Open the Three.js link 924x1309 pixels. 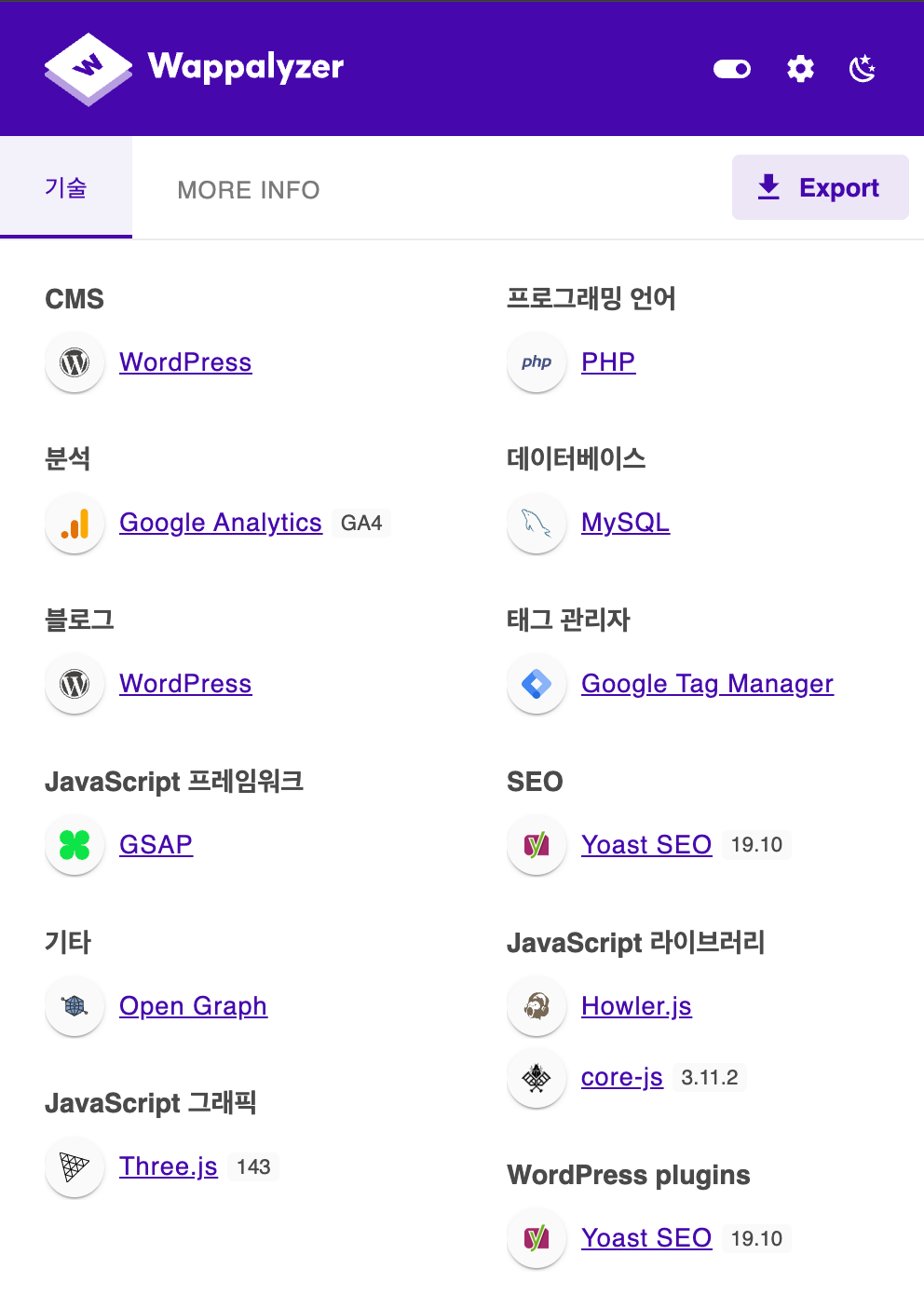168,1166
